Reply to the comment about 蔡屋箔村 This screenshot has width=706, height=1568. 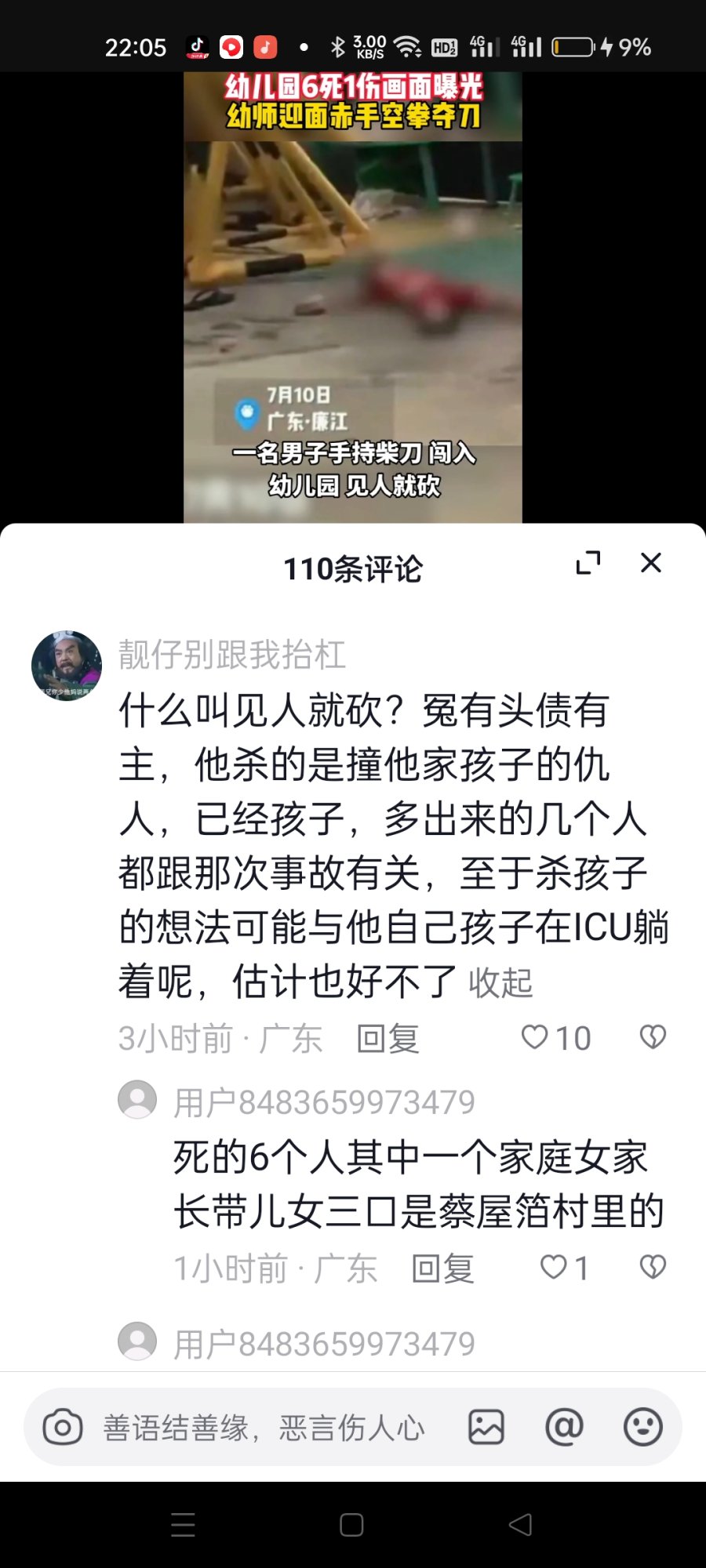pos(442,1268)
